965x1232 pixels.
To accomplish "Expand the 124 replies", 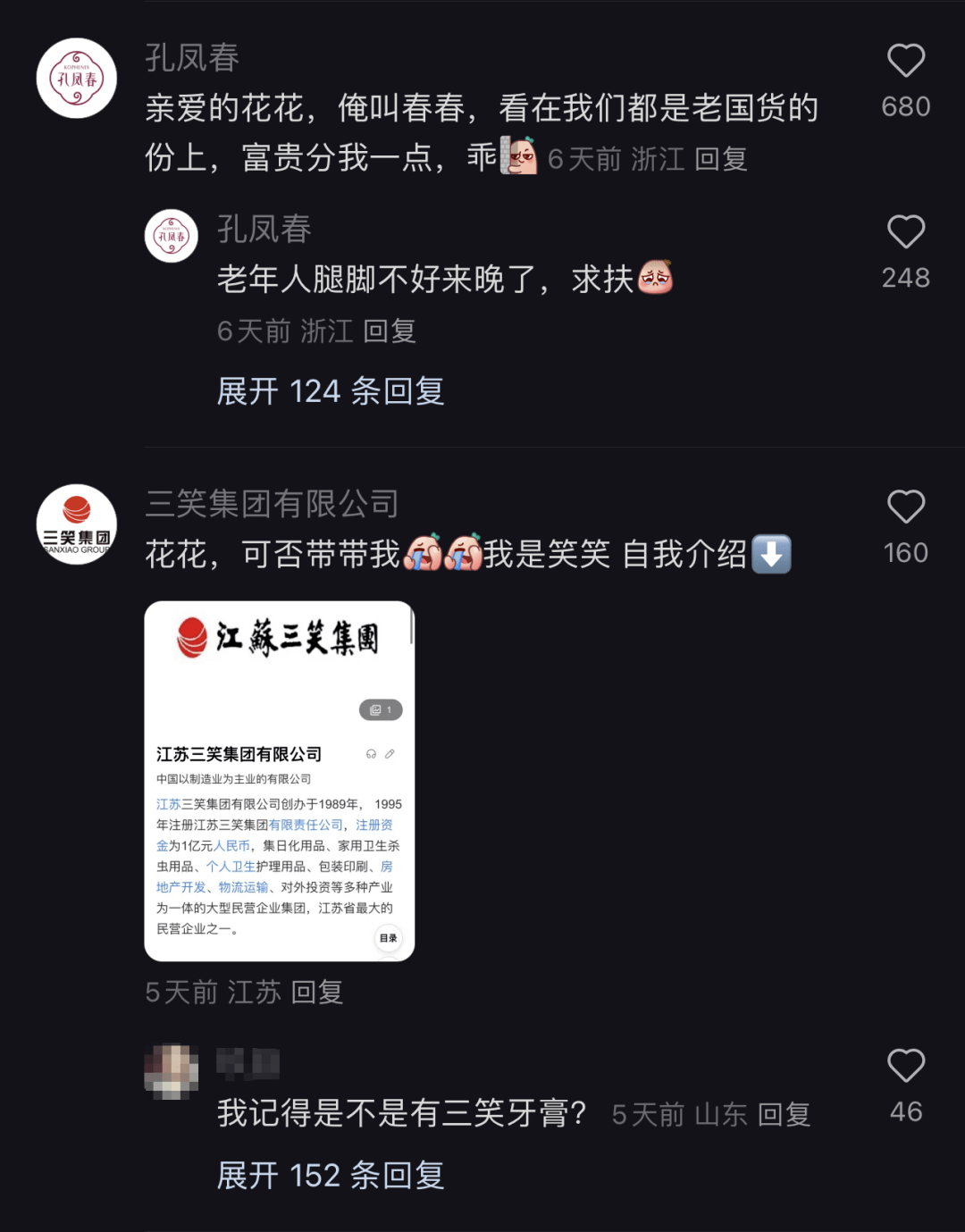I will click(x=331, y=391).
